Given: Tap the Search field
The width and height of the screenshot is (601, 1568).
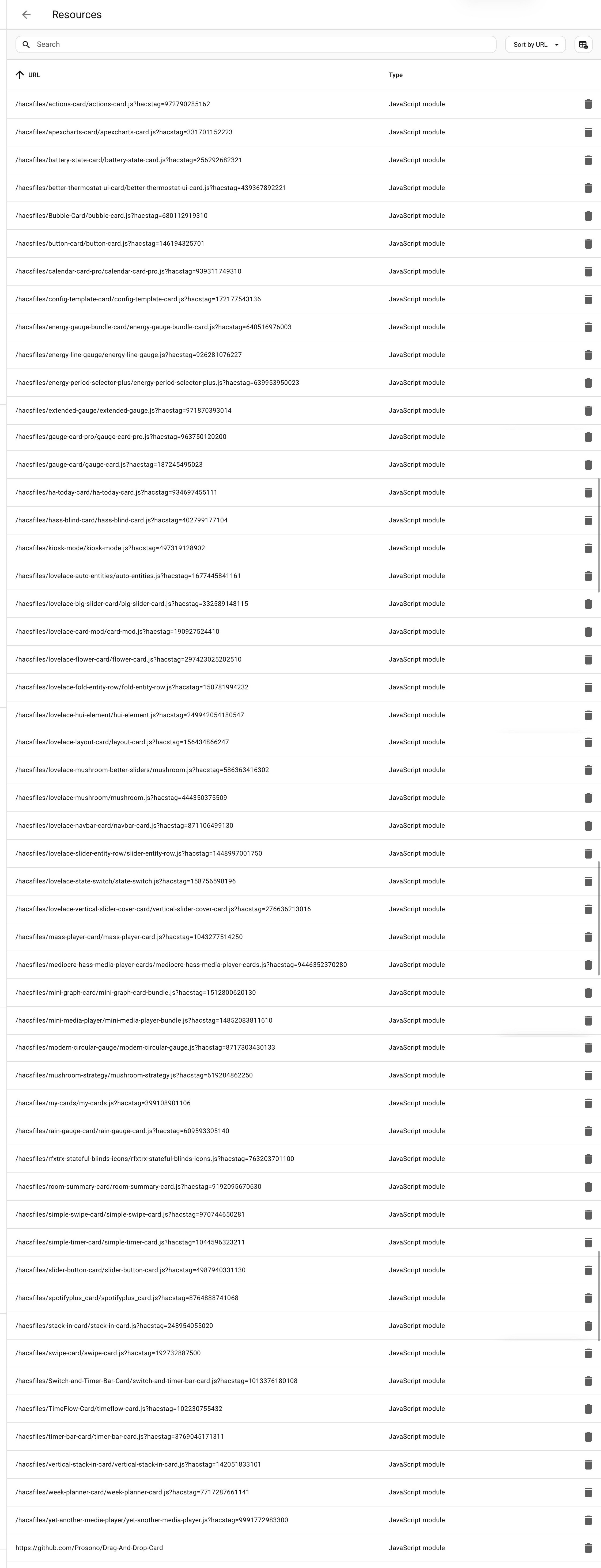Looking at the screenshot, I should (256, 44).
